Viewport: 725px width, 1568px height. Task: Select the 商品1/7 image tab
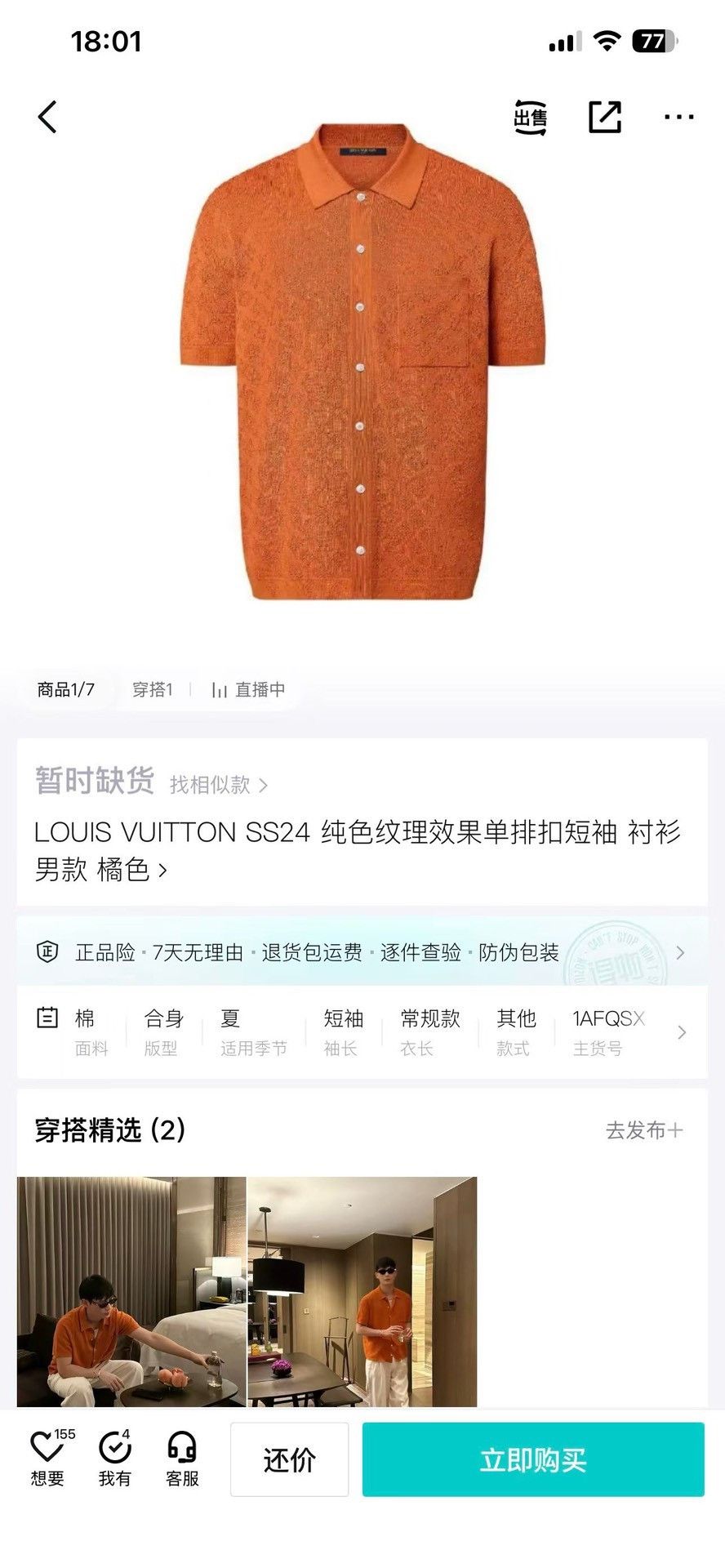point(66,689)
